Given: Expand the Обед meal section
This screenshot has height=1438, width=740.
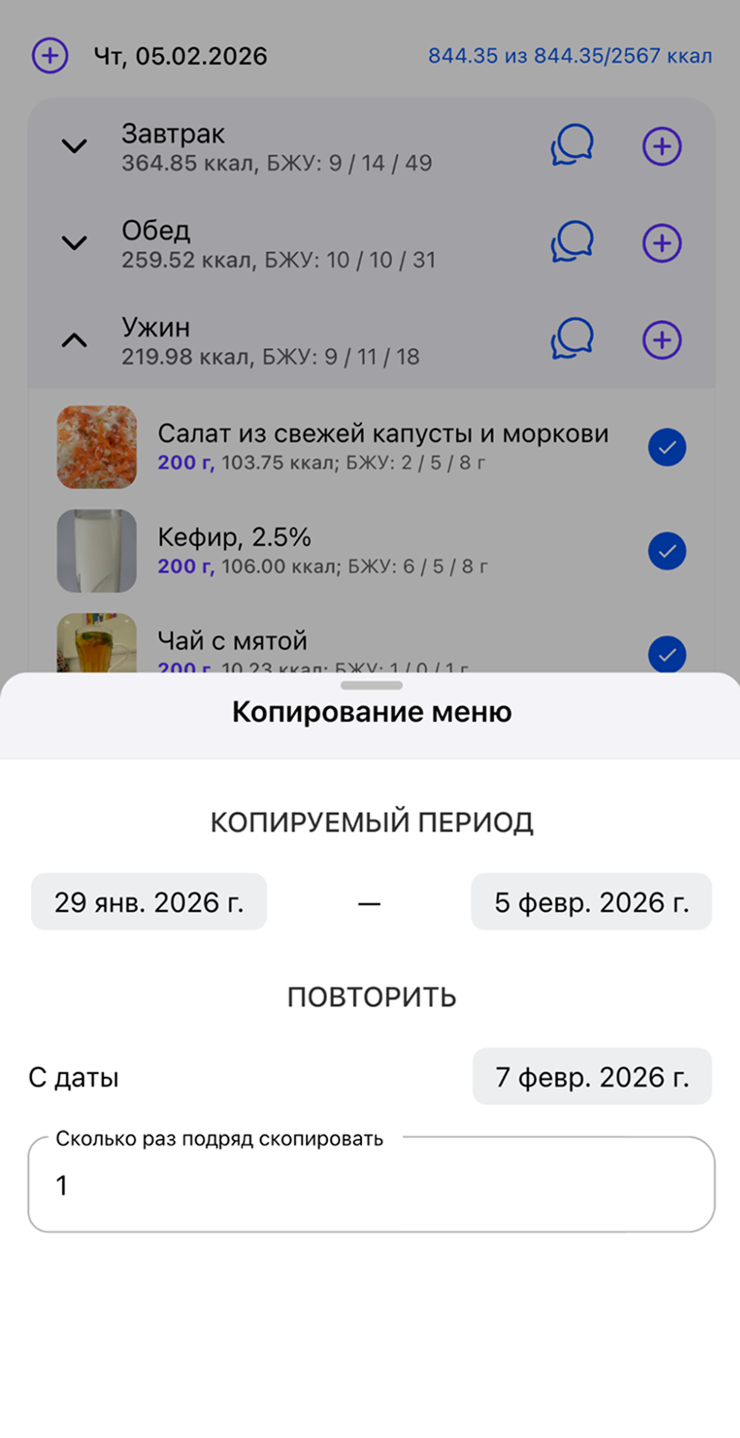Looking at the screenshot, I should click(x=74, y=243).
